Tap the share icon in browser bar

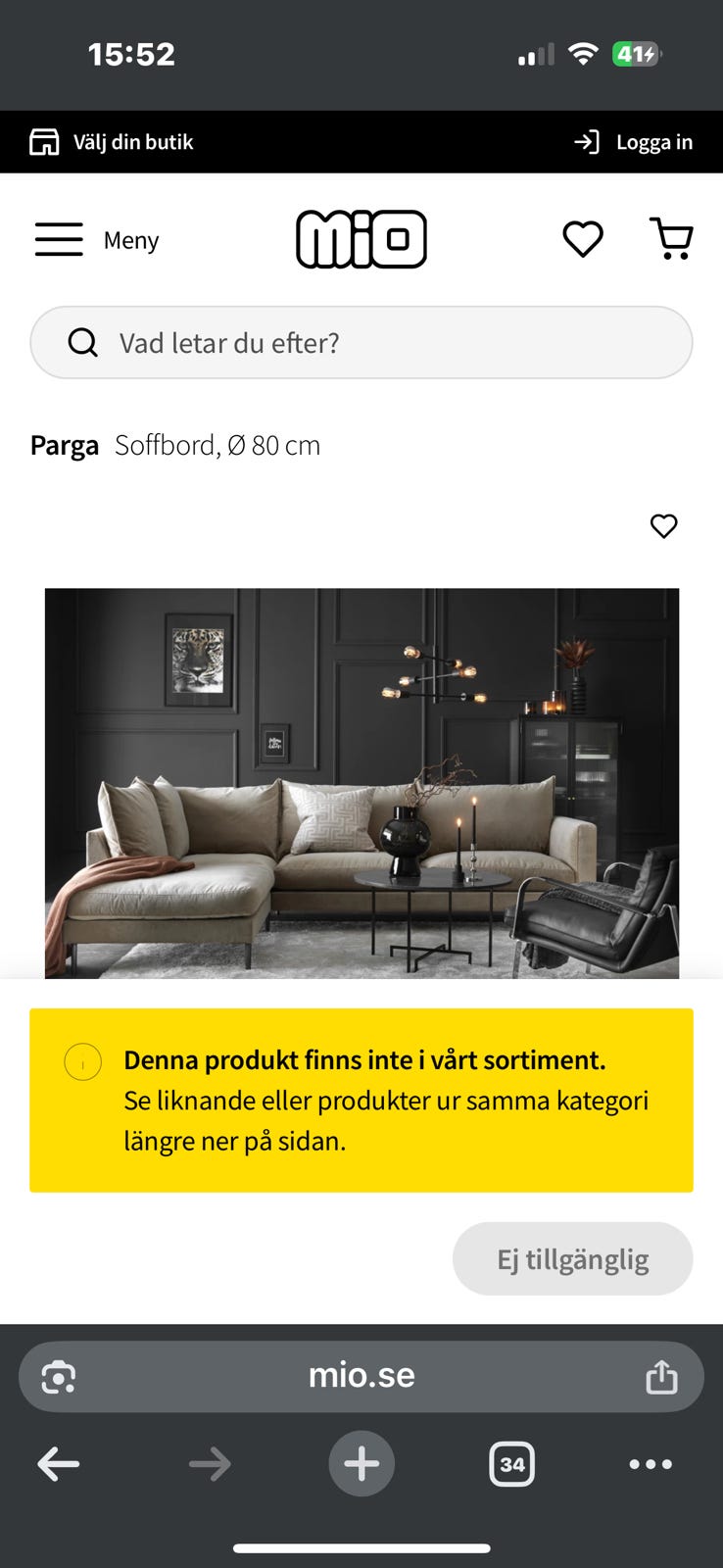(x=661, y=1376)
